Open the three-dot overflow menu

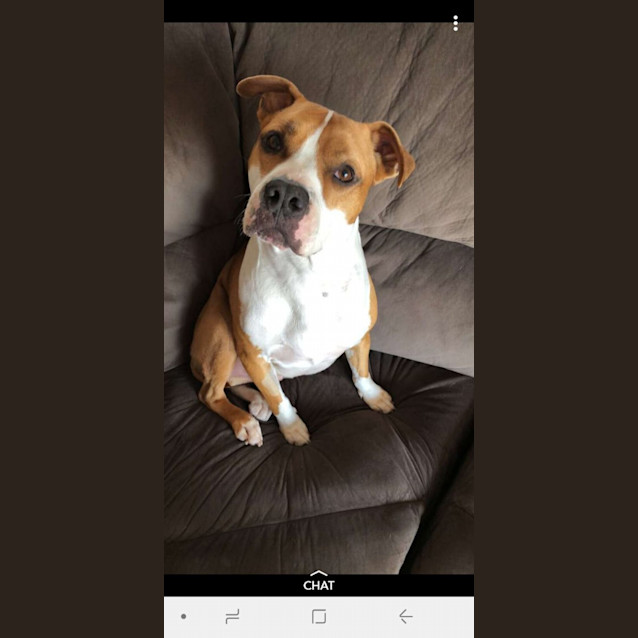(455, 23)
